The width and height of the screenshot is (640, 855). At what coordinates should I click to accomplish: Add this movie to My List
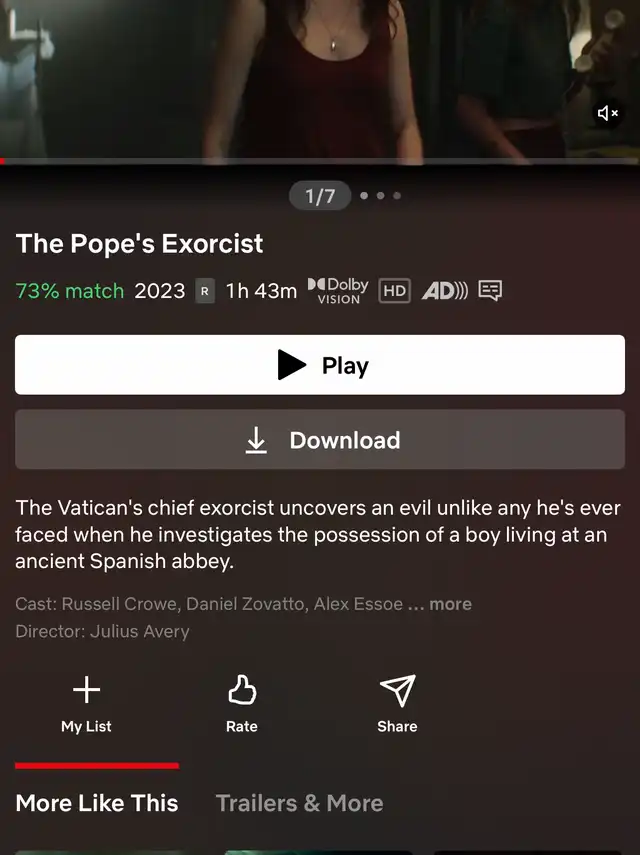click(x=86, y=704)
